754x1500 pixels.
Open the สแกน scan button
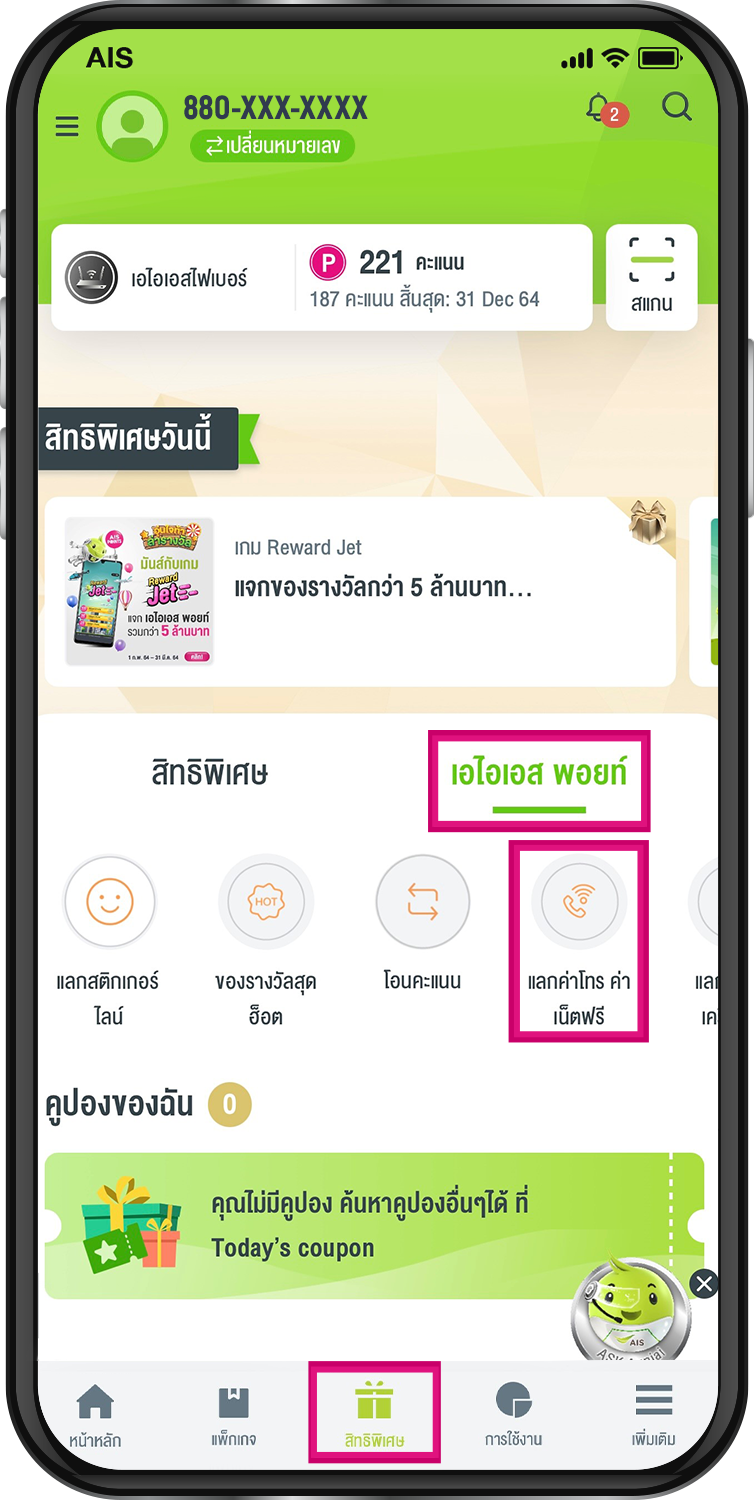pos(651,277)
